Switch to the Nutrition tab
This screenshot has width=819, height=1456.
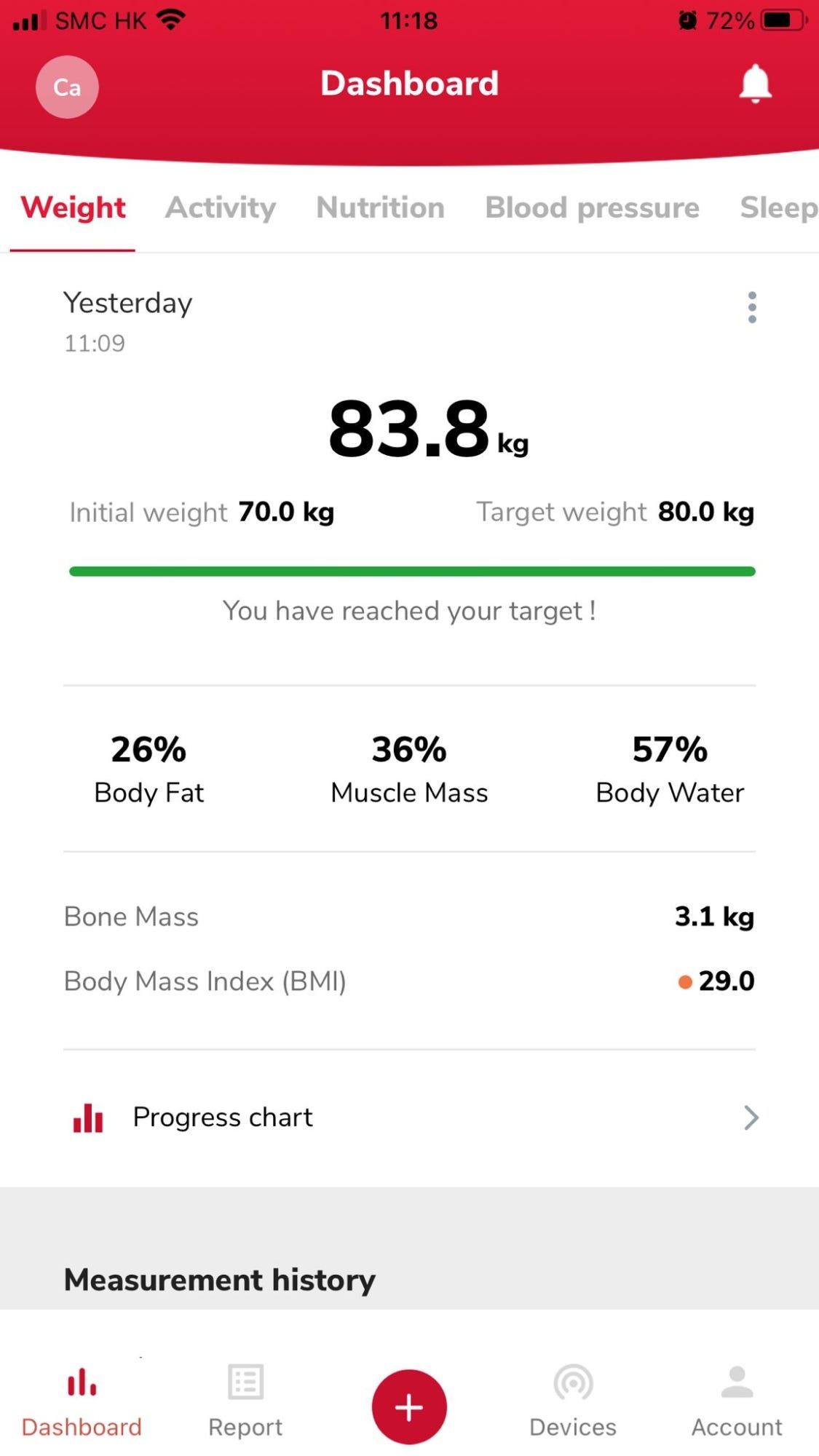[380, 208]
